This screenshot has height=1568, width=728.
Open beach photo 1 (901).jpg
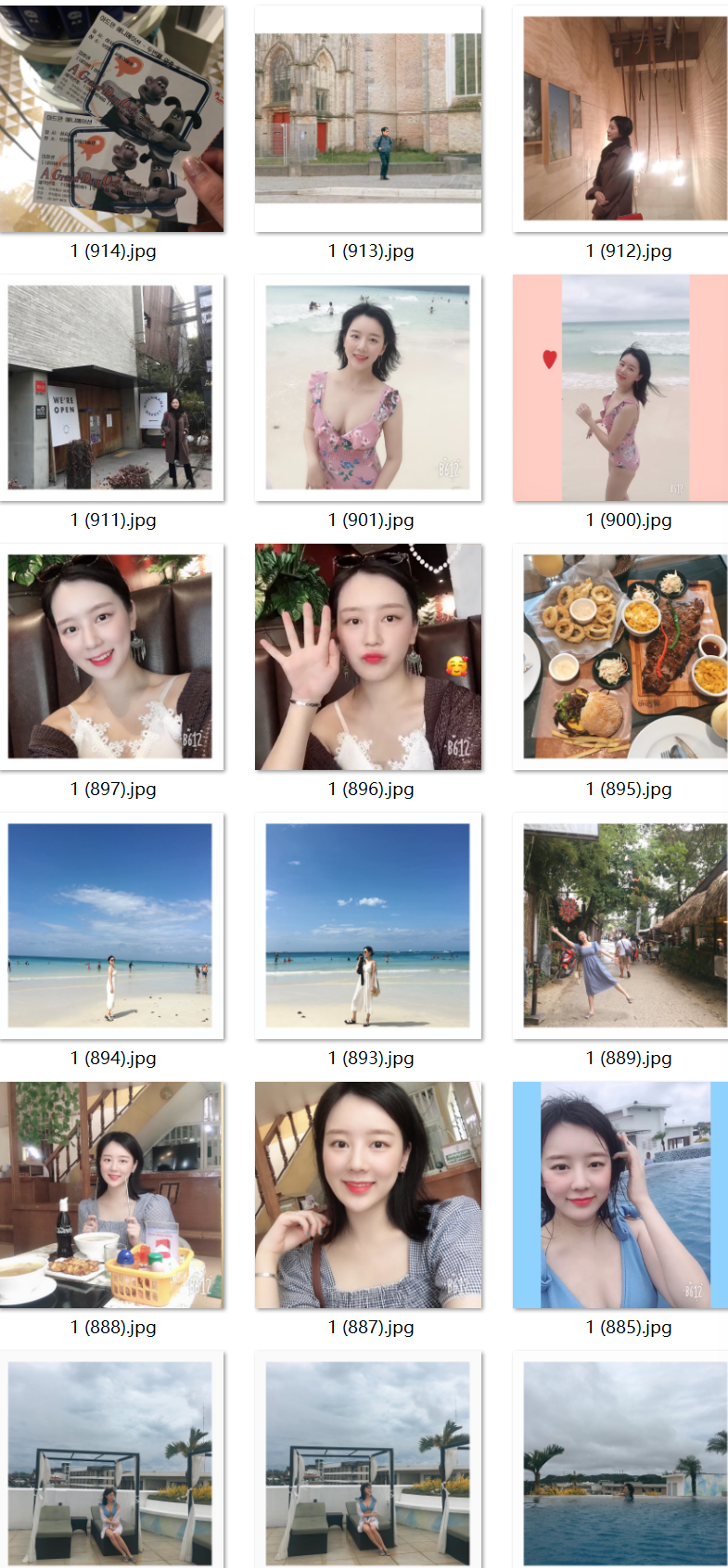point(368,387)
